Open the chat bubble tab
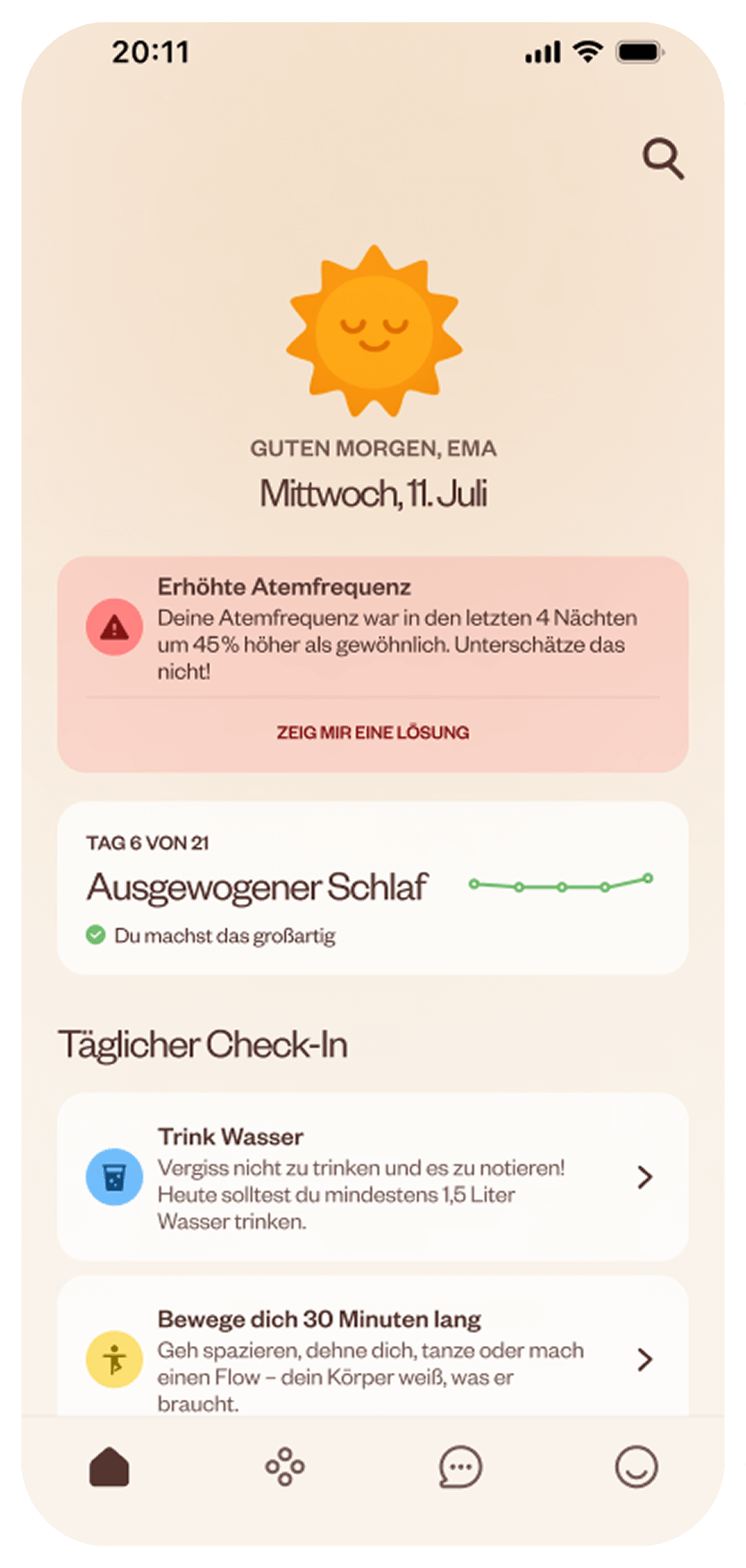746x1568 pixels. coord(461,1468)
